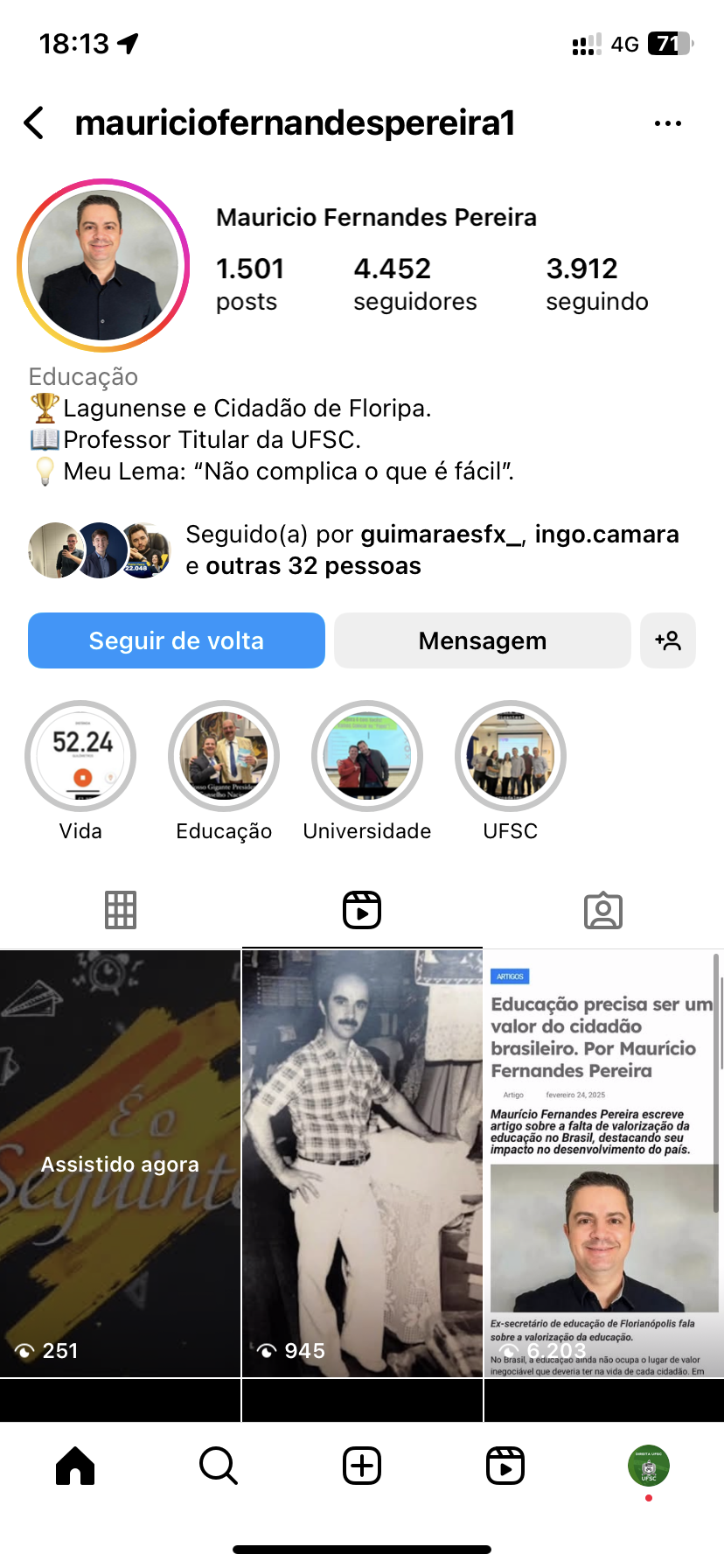Show the 4.452 seguidores list

coord(414,283)
